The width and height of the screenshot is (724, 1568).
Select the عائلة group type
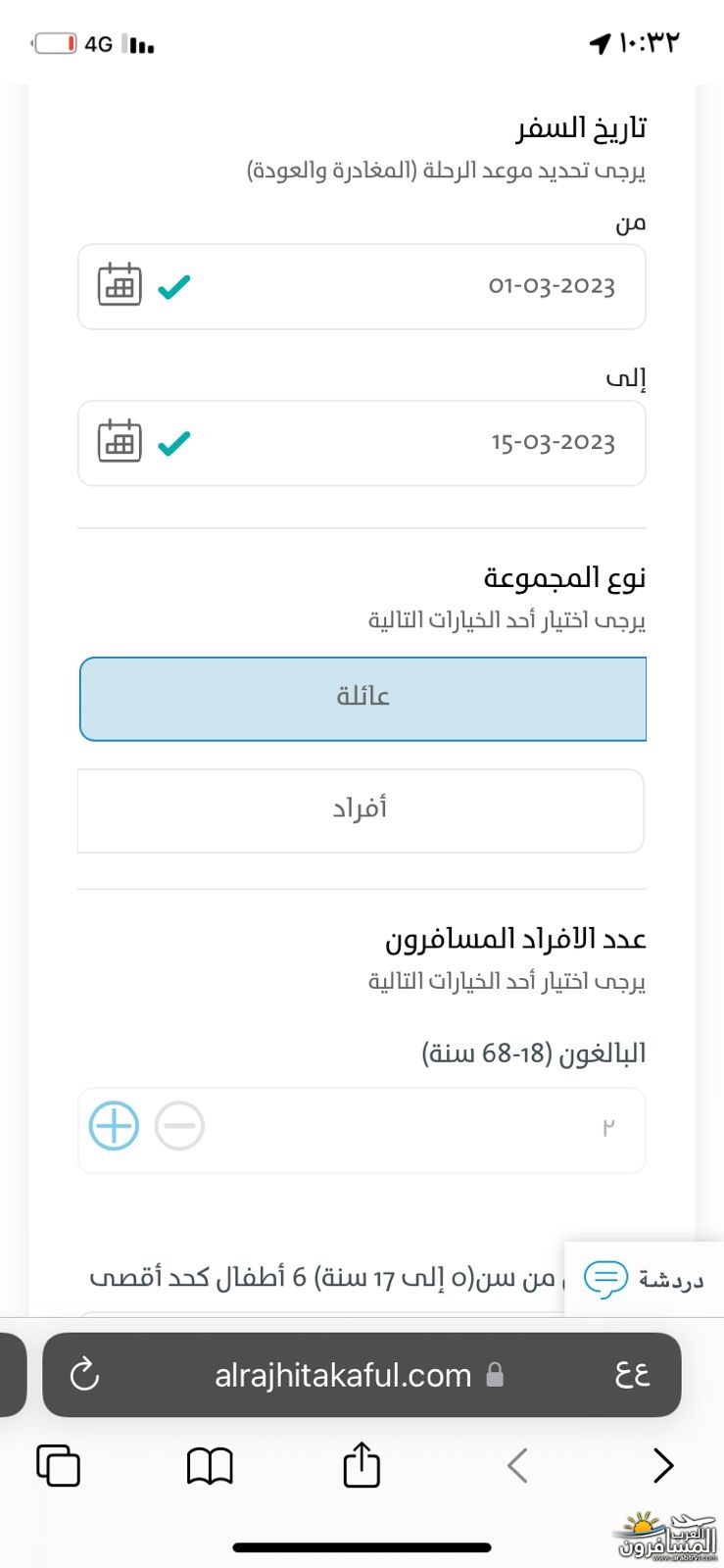tap(362, 699)
